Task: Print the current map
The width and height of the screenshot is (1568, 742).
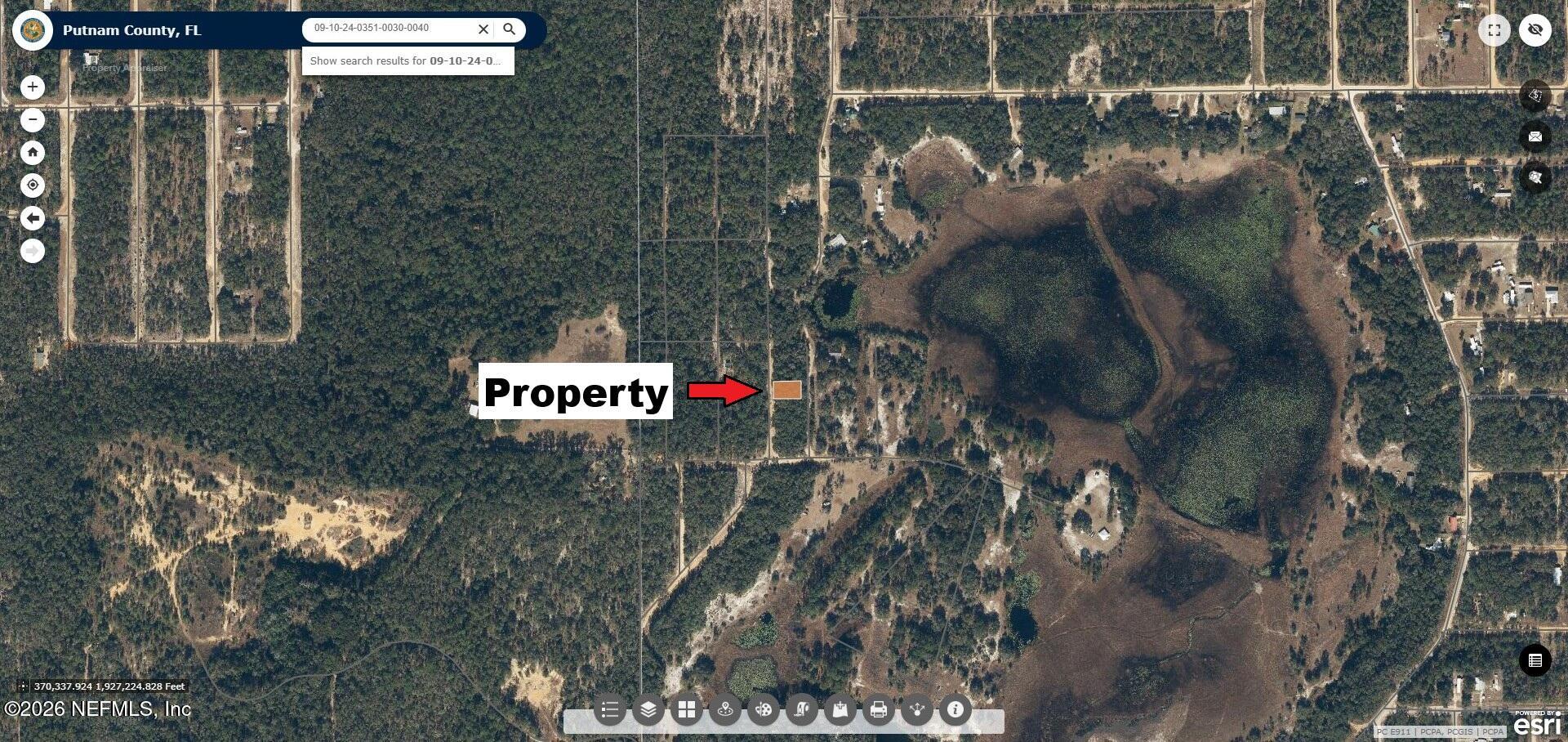Action: point(878,710)
